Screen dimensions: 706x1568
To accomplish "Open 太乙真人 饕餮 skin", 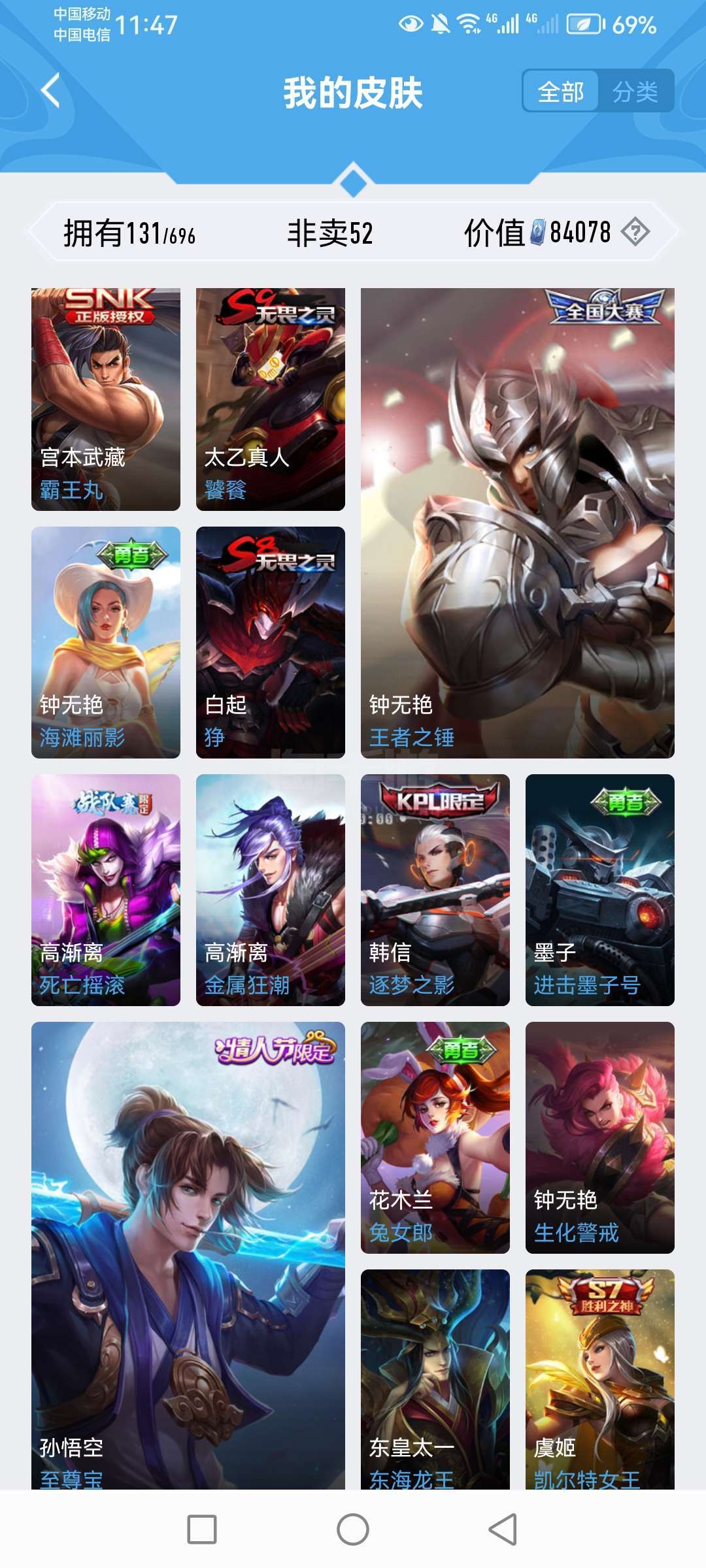I will coord(271,399).
